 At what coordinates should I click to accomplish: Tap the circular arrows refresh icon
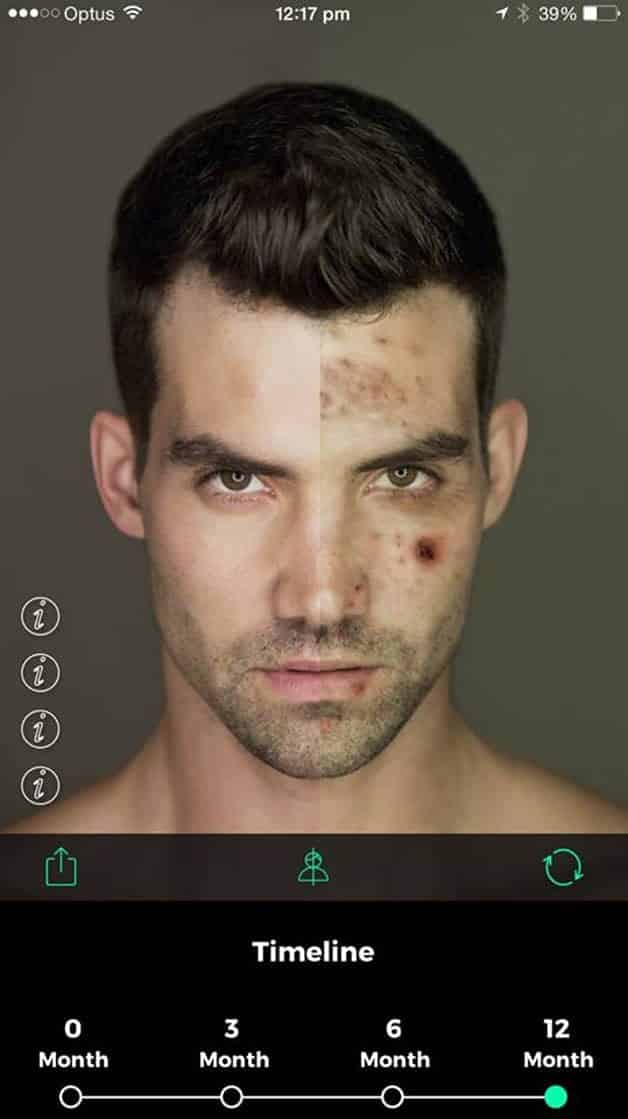tap(563, 866)
